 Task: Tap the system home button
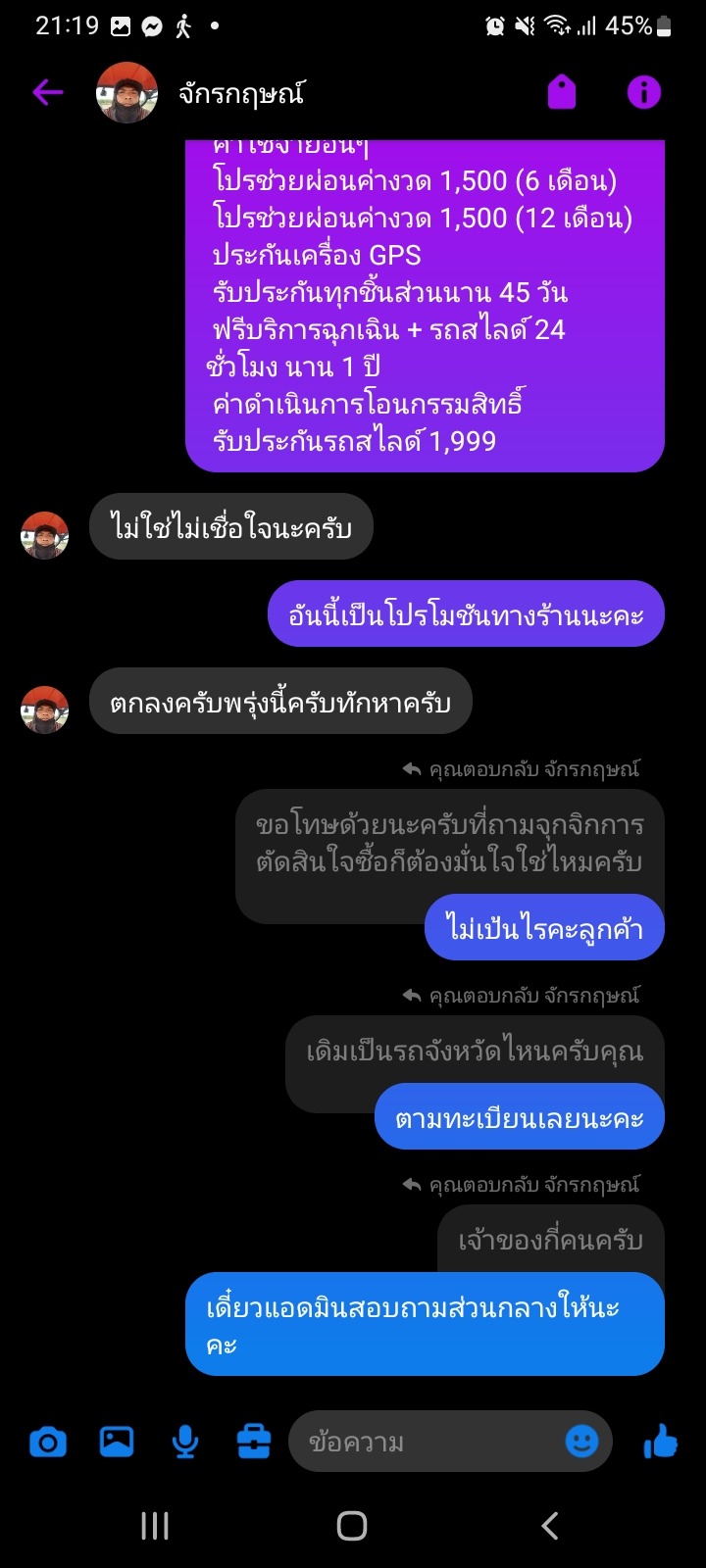[x=352, y=1525]
